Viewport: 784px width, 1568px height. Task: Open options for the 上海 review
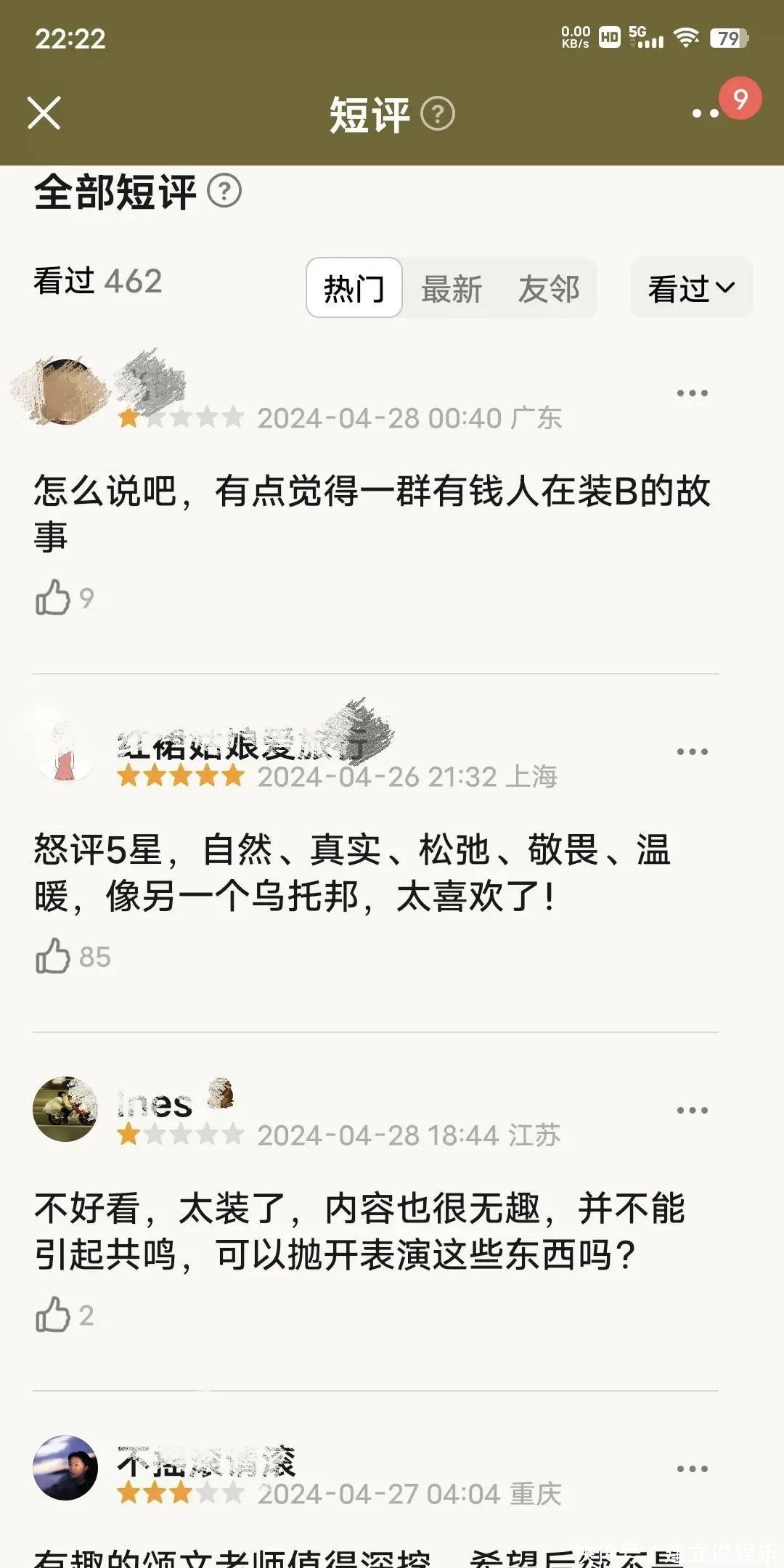pyautogui.click(x=692, y=752)
